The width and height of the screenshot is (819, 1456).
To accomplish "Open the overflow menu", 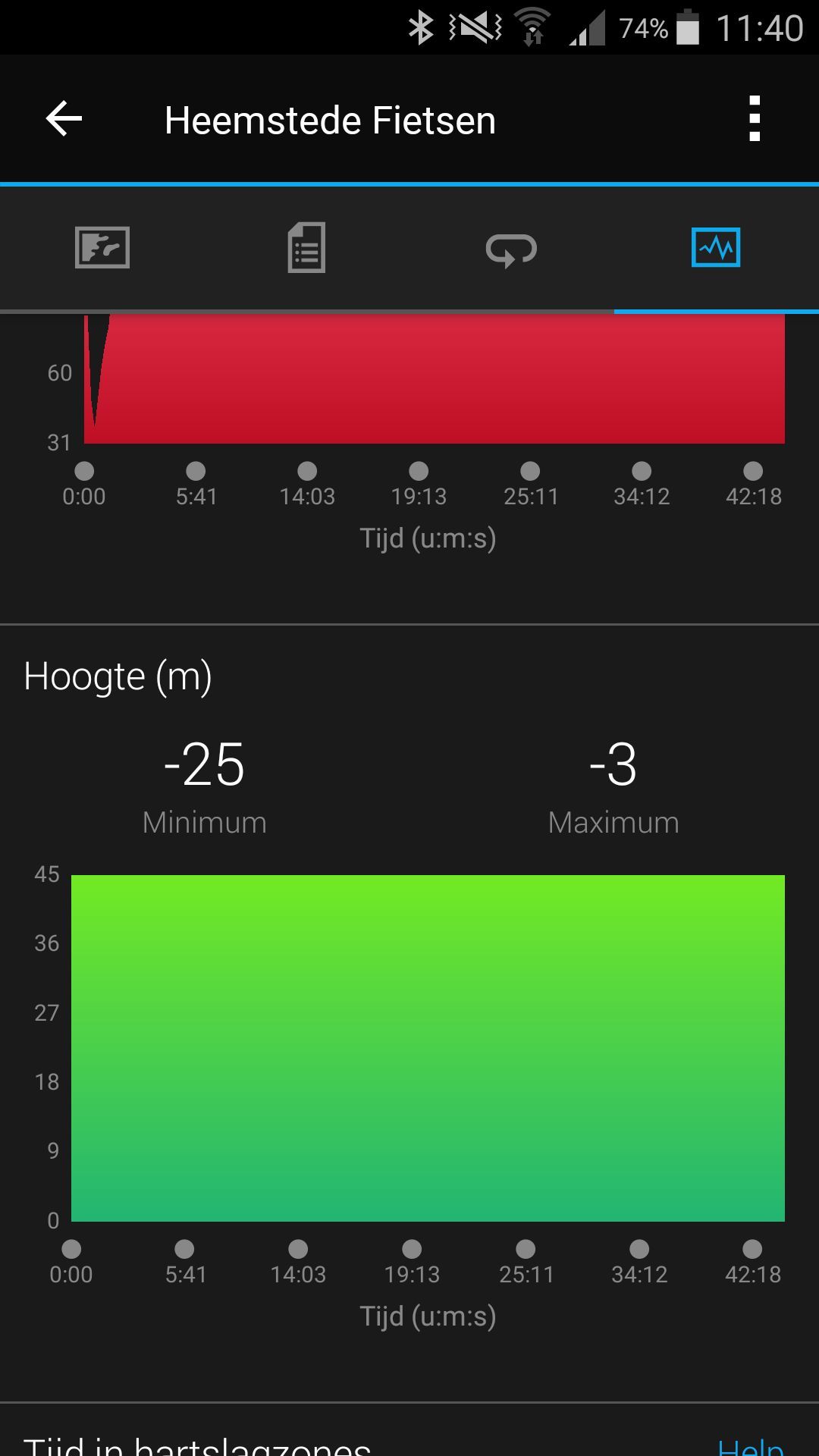I will [754, 119].
